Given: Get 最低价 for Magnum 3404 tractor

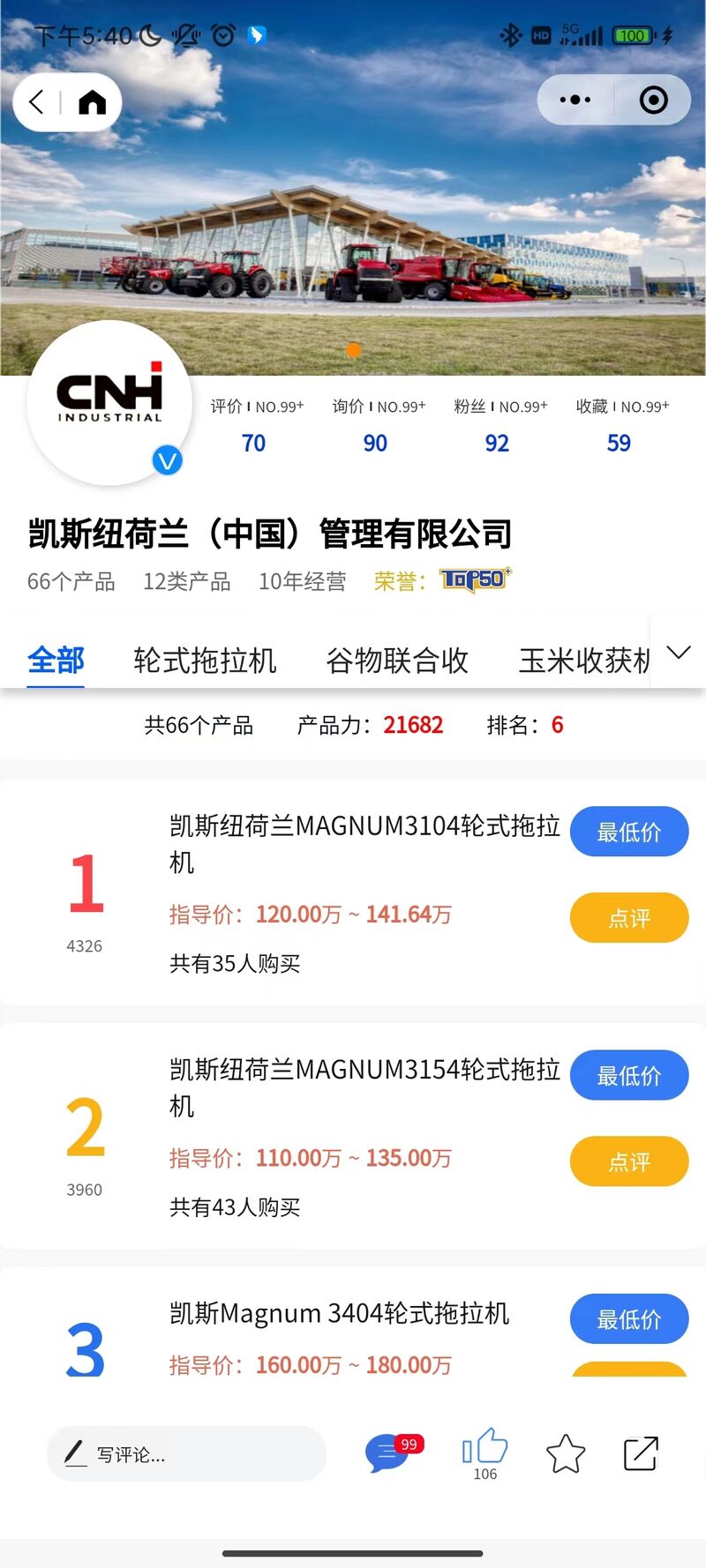Looking at the screenshot, I should tap(628, 1318).
